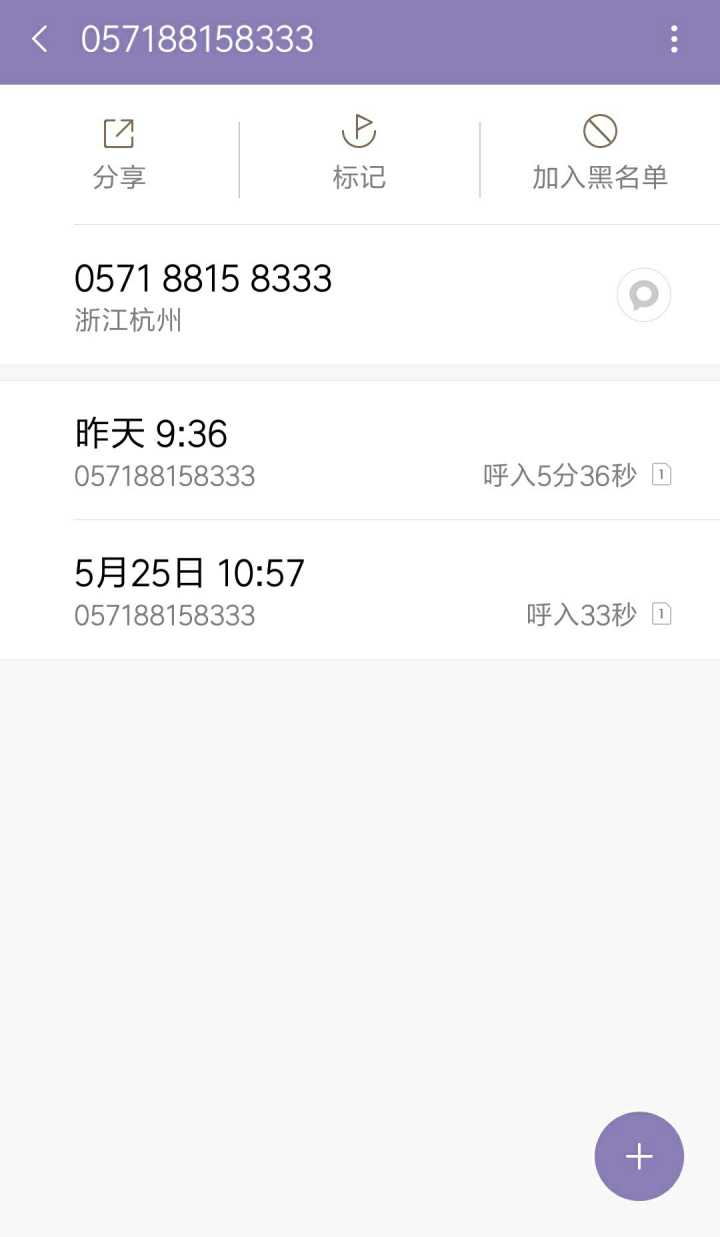The image size is (720, 1237).
Task: Open the 5月25日 10:57 call record
Action: point(360,590)
